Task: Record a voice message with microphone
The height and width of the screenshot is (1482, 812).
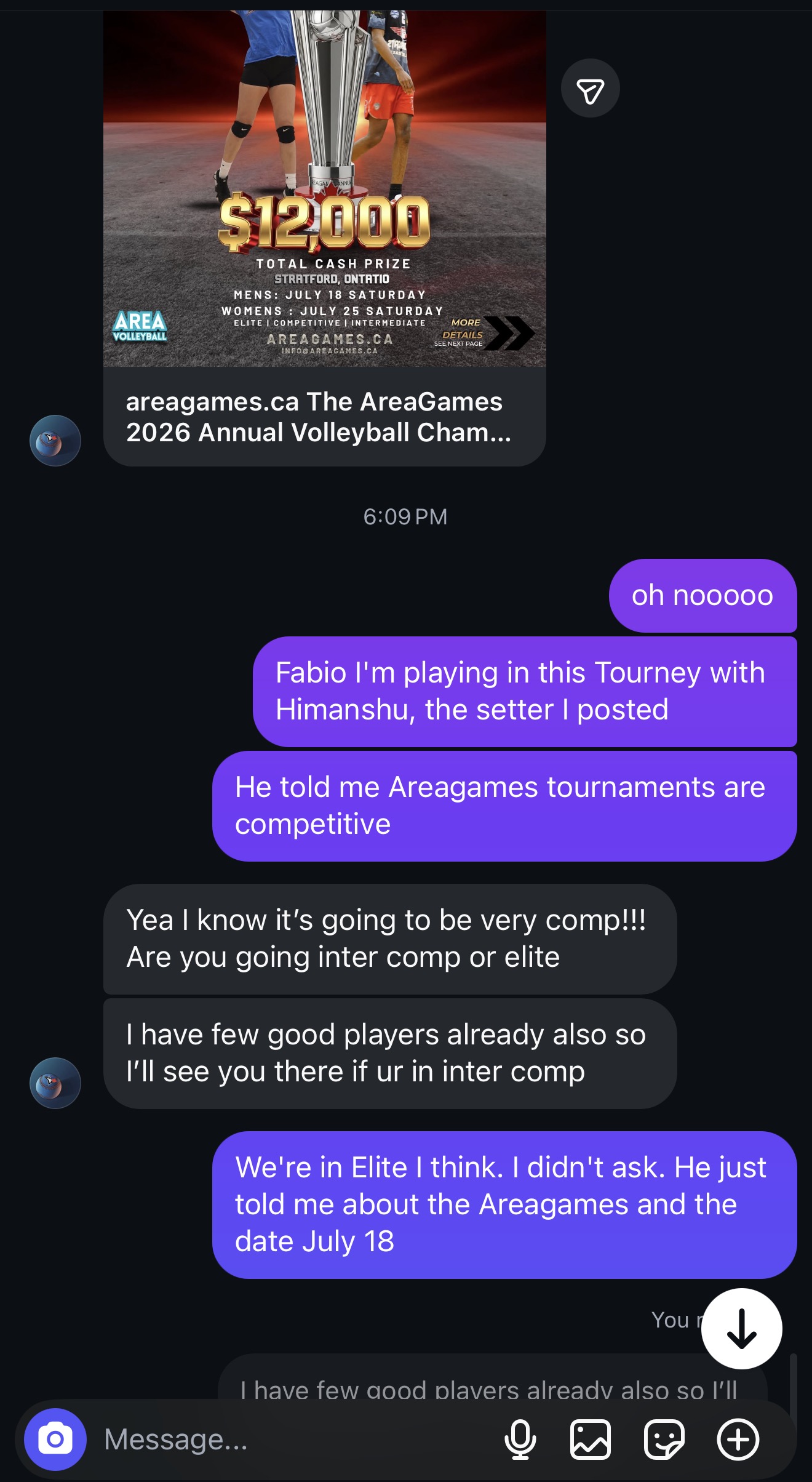Action: point(520,1440)
